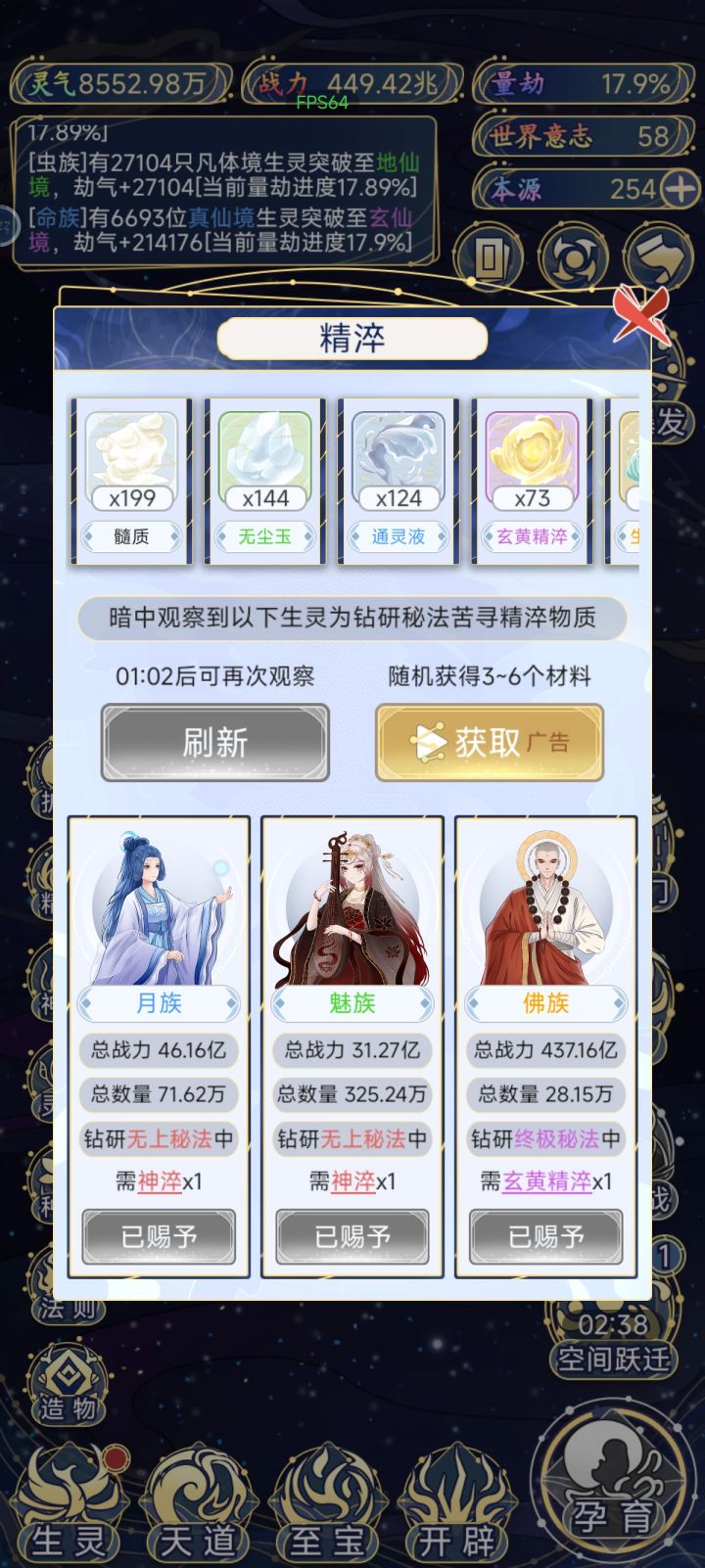Screen dimensions: 705x1568
Task: Open the 灵 panel from left sidebar
Action: pyautogui.click(x=39, y=1102)
